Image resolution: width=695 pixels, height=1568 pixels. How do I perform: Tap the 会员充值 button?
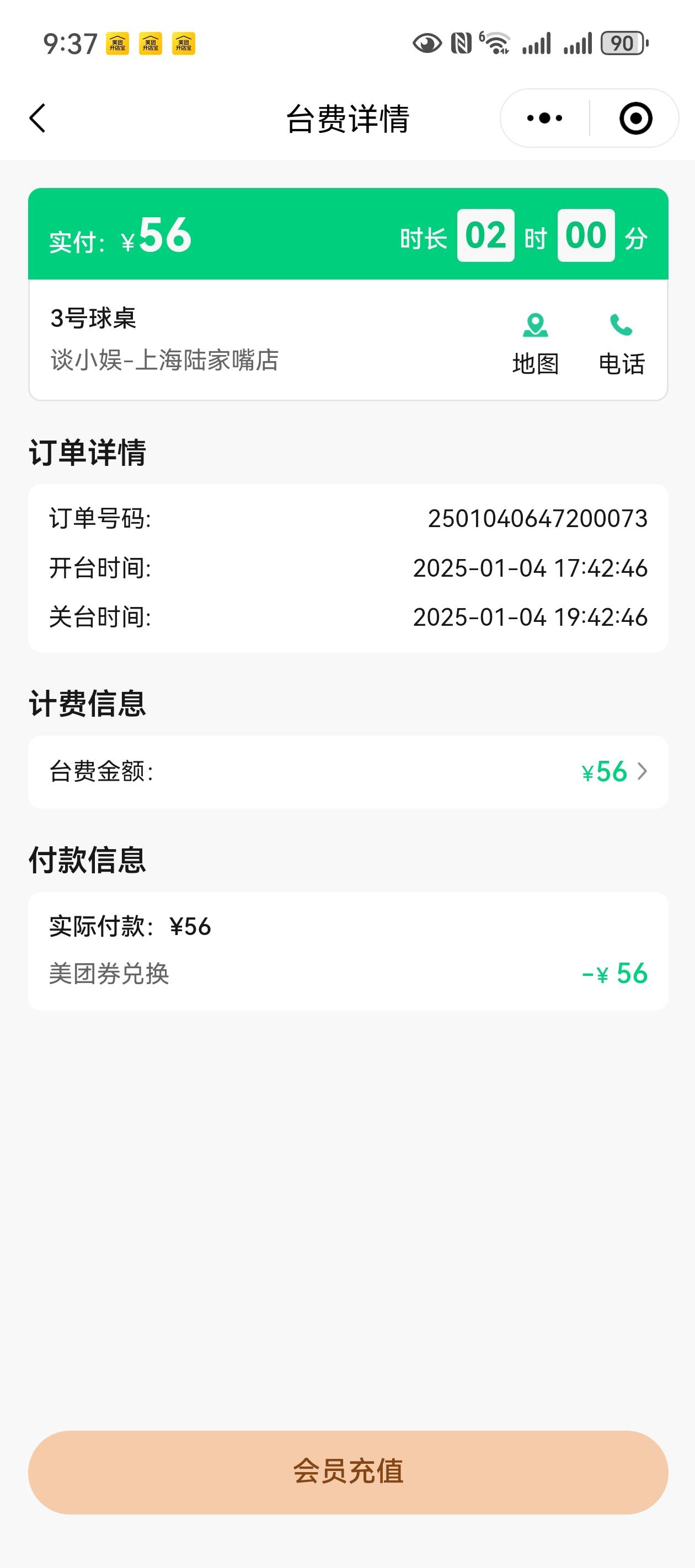point(348,1472)
